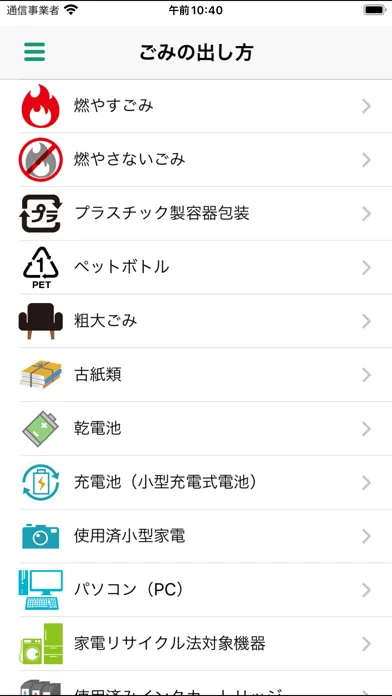Open the 燃やさないごみ row

tap(196, 160)
